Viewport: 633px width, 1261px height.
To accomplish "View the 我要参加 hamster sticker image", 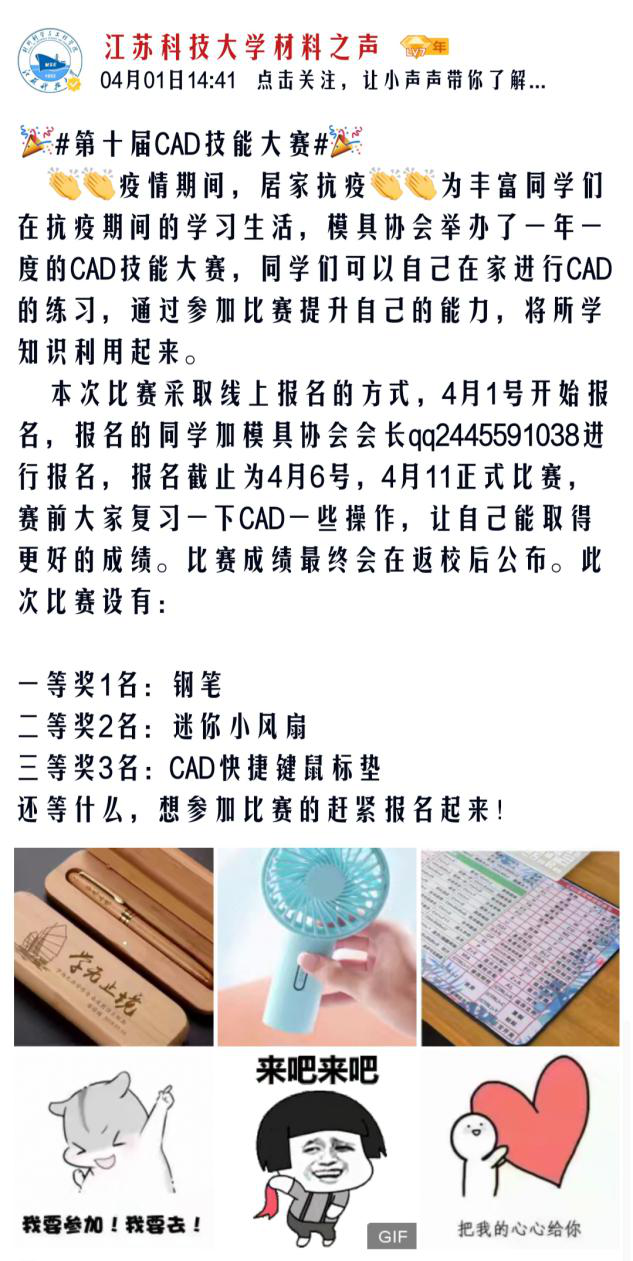I will pyautogui.click(x=114, y=1150).
